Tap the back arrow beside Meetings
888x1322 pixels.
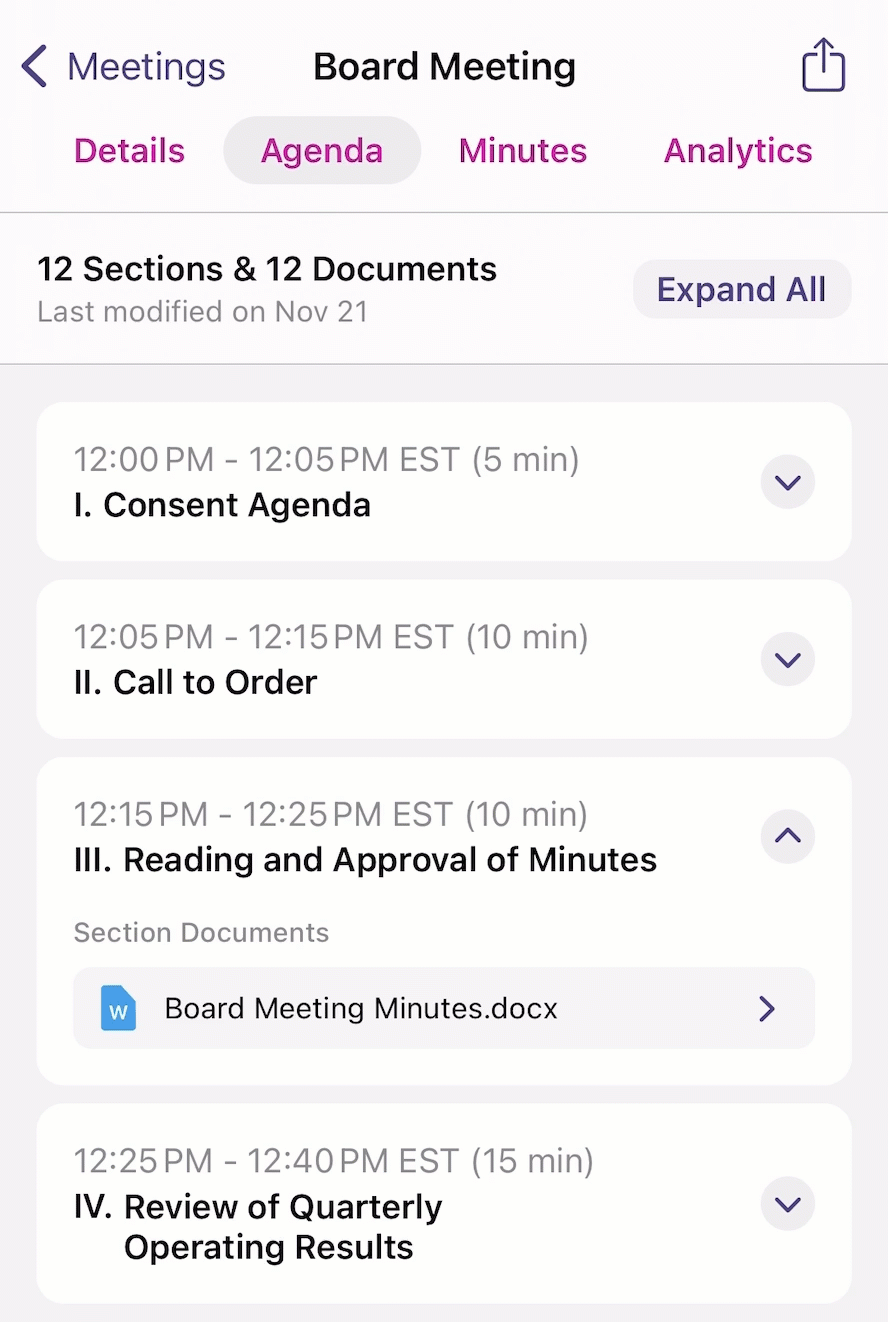33,66
